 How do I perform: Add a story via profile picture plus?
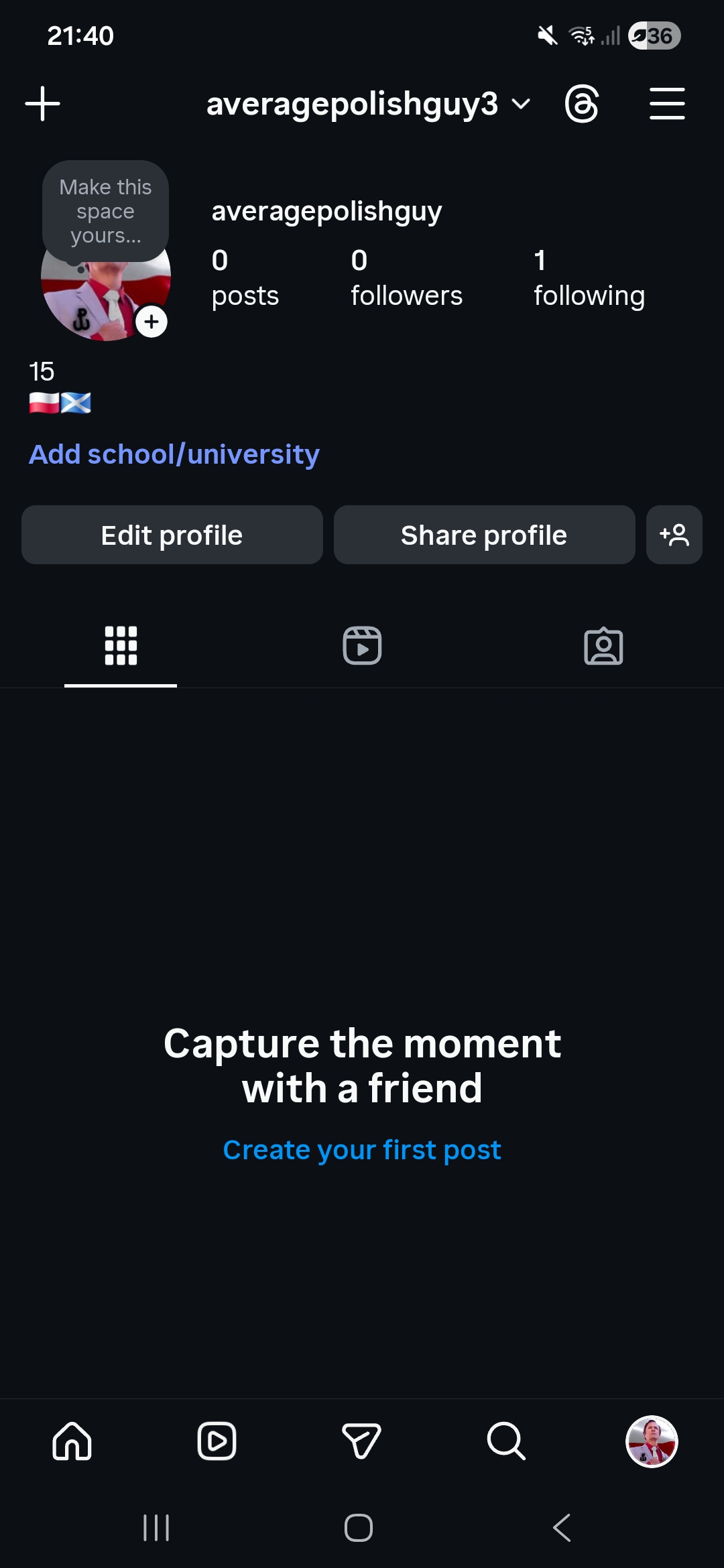click(x=152, y=322)
